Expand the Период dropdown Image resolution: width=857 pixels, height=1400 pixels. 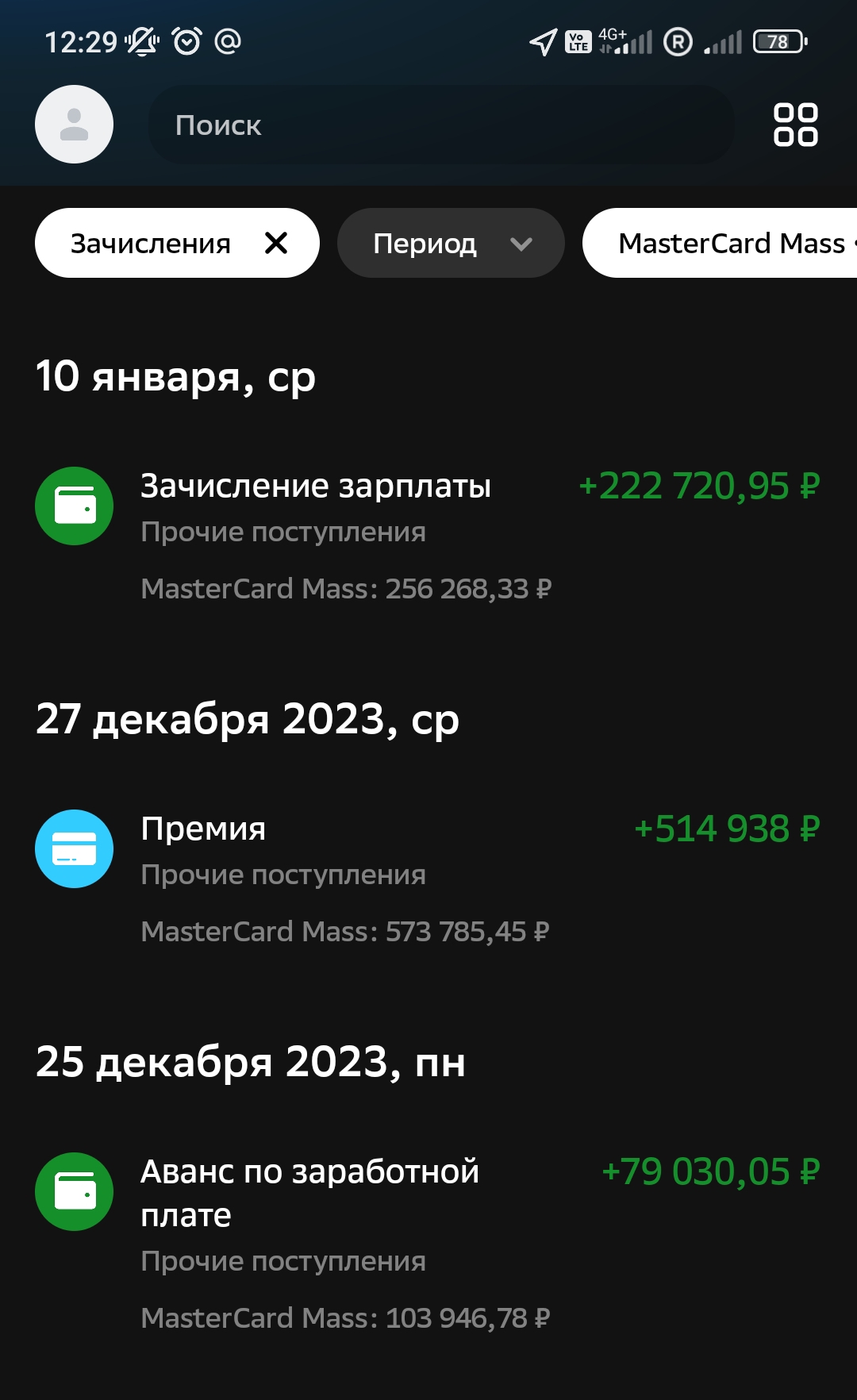pos(451,243)
